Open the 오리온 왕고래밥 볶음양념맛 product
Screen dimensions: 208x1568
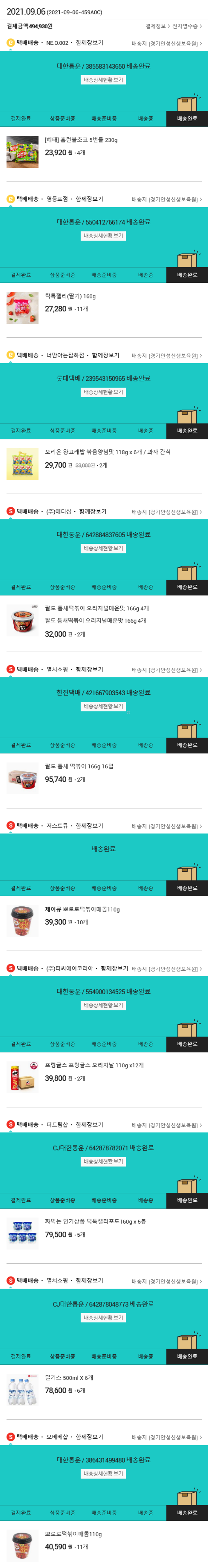[x=107, y=452]
